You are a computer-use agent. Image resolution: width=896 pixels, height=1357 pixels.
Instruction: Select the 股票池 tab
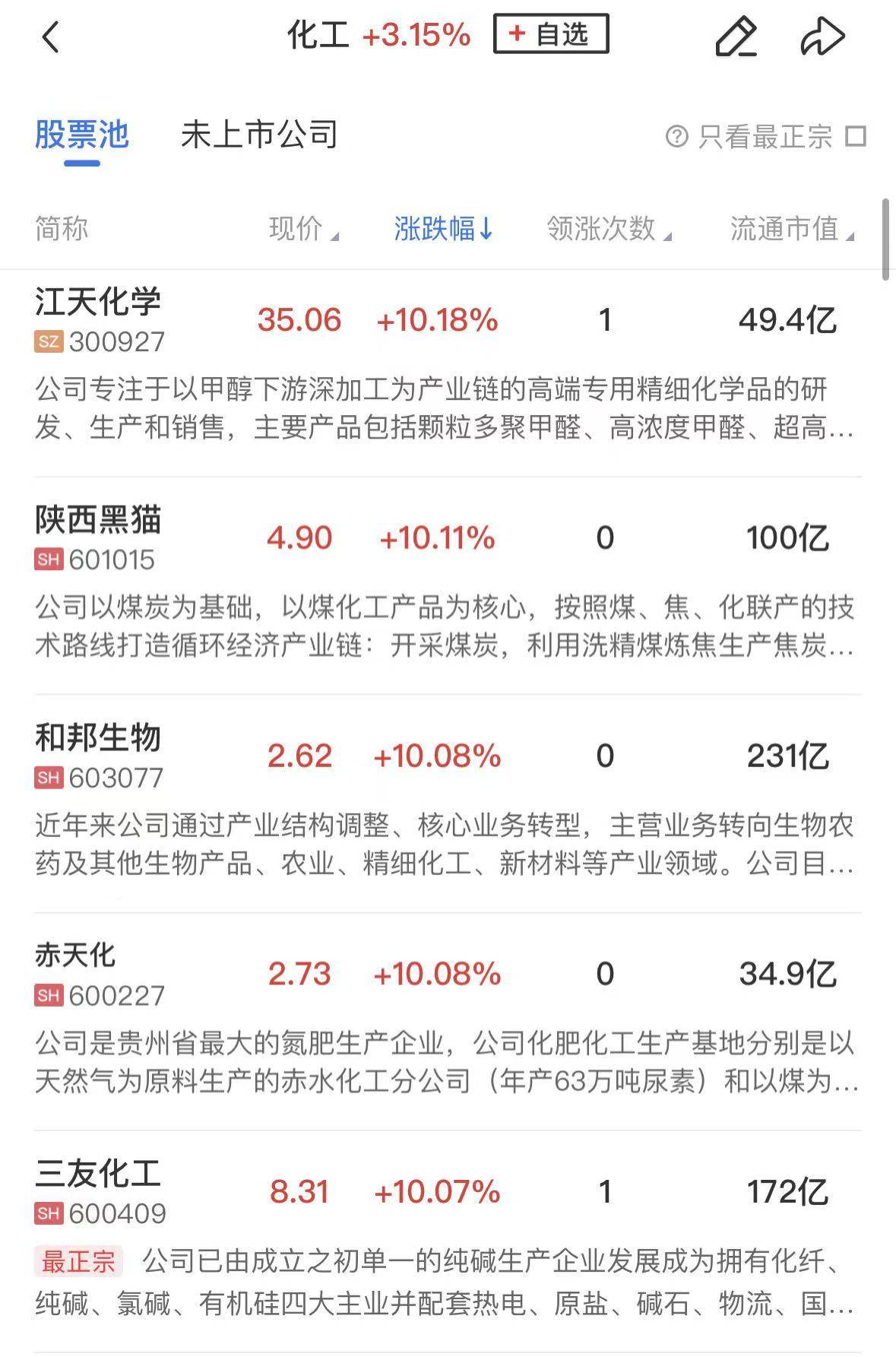[84, 133]
